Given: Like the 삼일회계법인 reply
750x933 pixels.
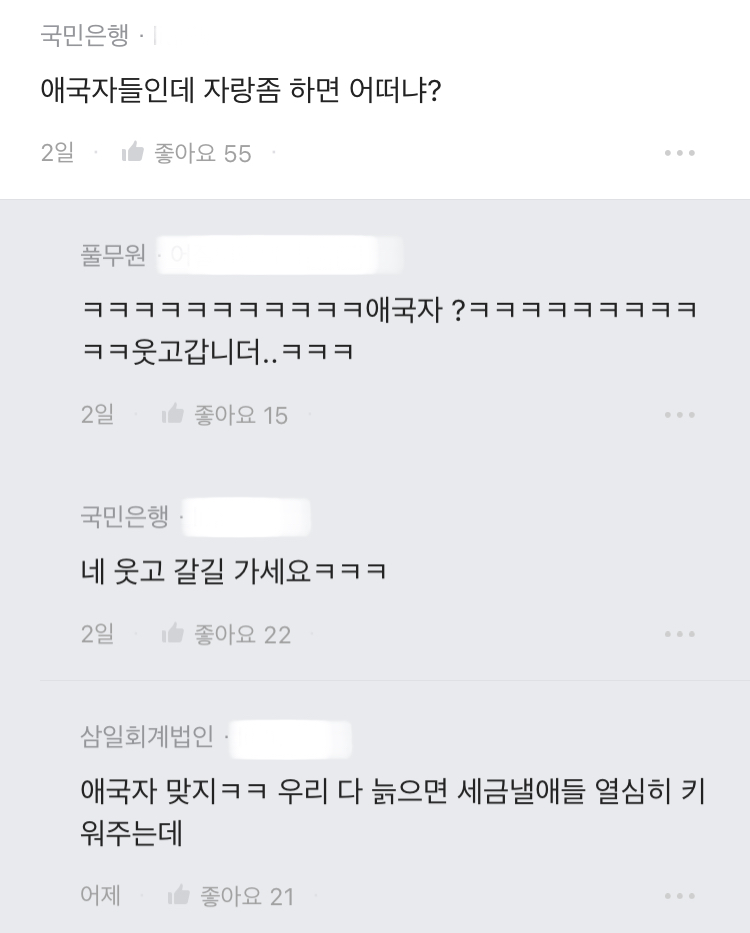Looking at the screenshot, I should (x=179, y=895).
